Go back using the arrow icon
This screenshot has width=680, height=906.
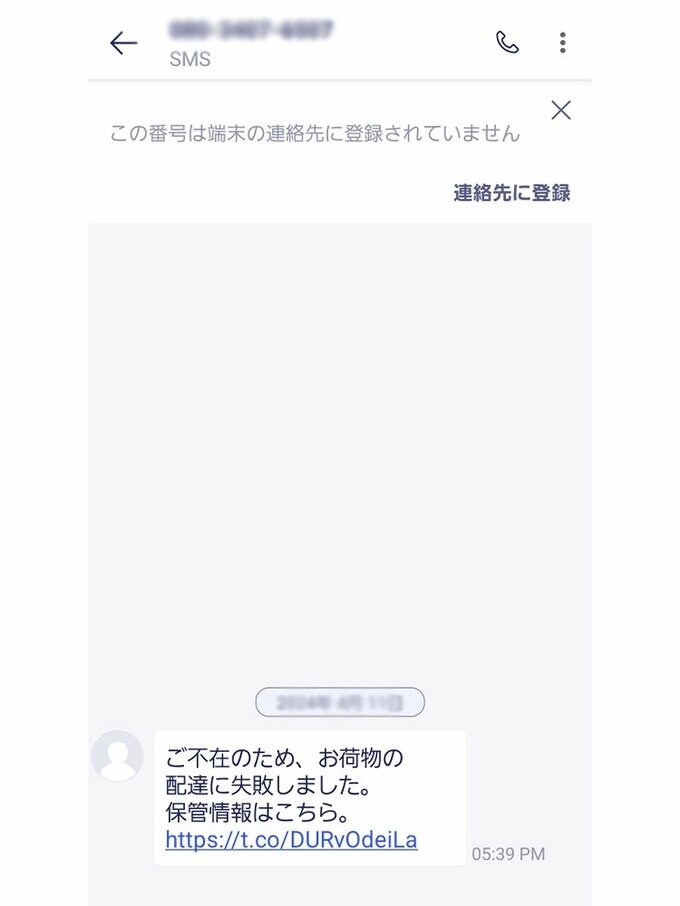coord(123,43)
